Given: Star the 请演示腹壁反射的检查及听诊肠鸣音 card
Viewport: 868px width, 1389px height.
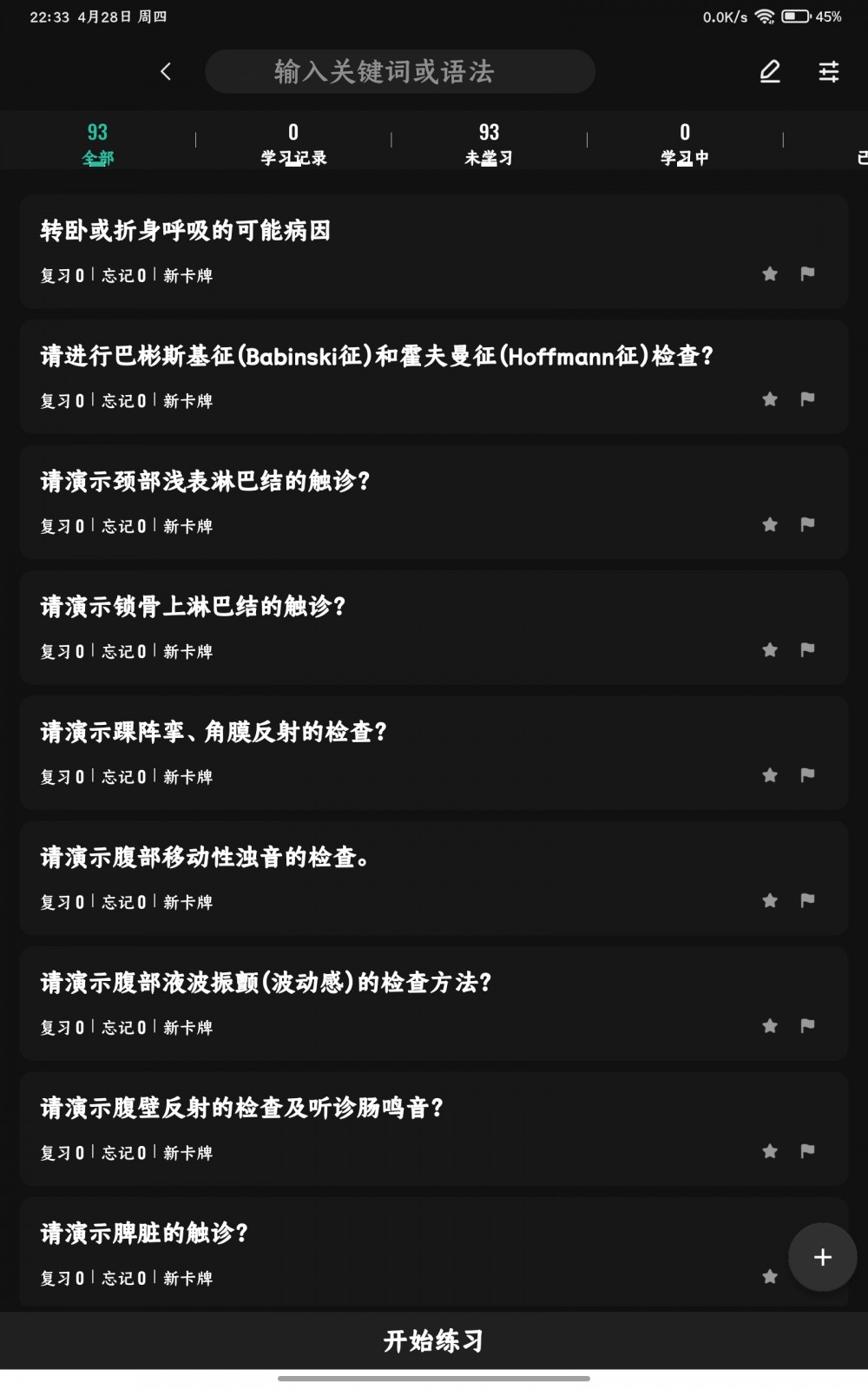Looking at the screenshot, I should click(770, 1151).
